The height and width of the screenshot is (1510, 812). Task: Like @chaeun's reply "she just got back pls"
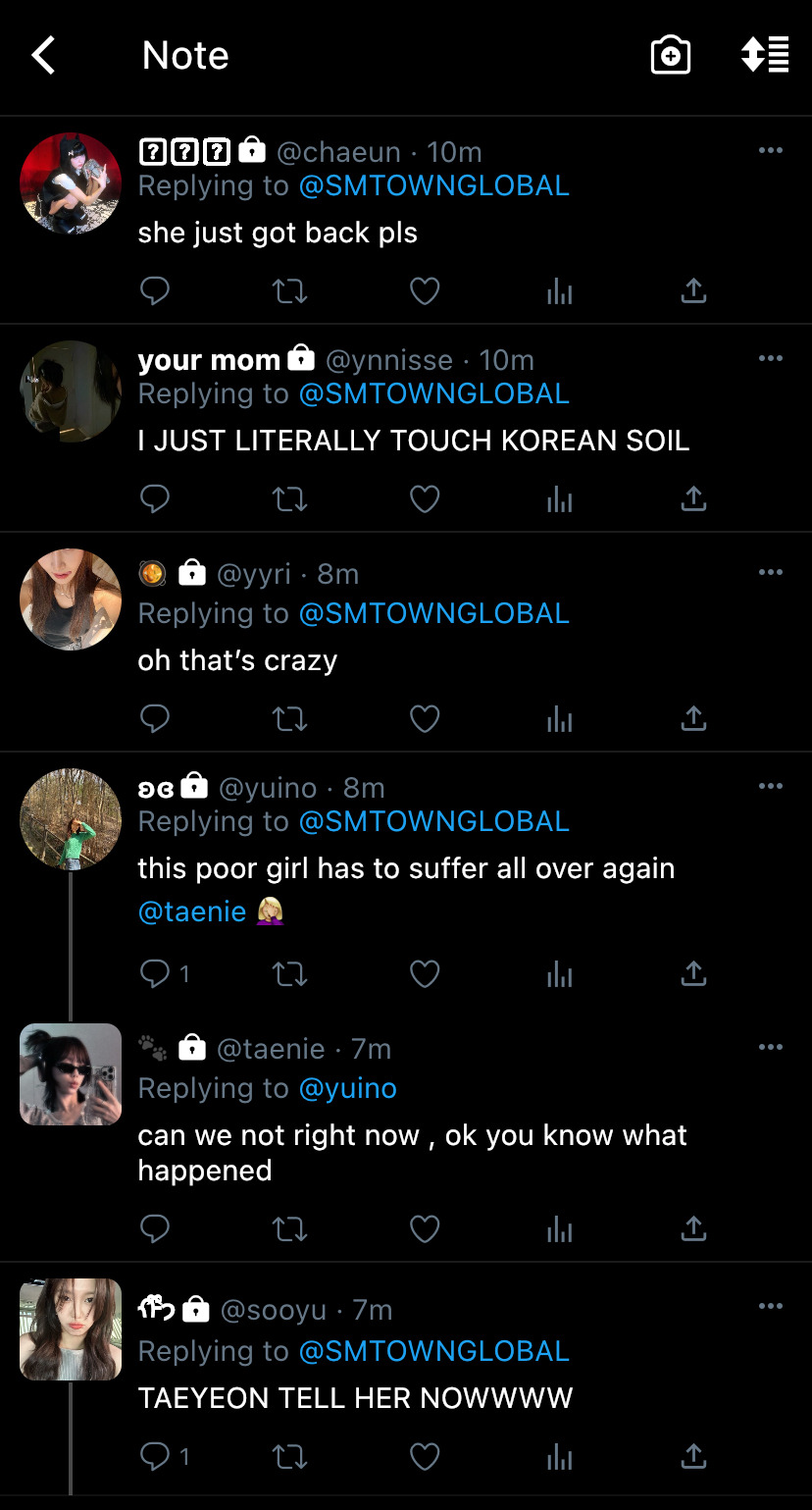(424, 291)
